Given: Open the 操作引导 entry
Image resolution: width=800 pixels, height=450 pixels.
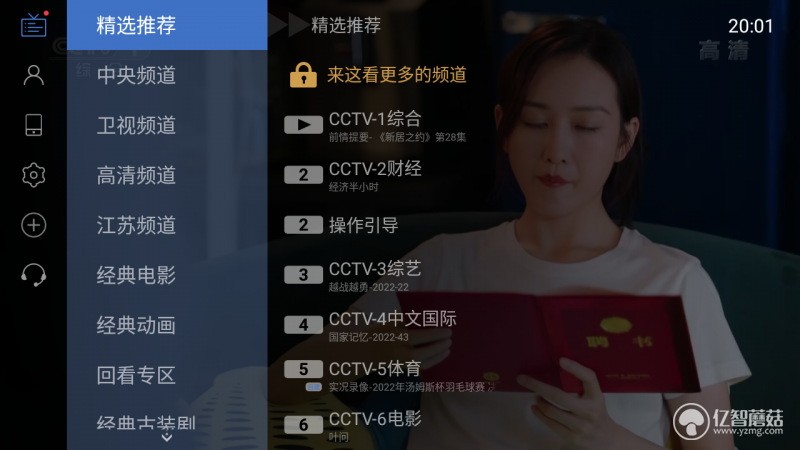Looking at the screenshot, I should (363, 225).
